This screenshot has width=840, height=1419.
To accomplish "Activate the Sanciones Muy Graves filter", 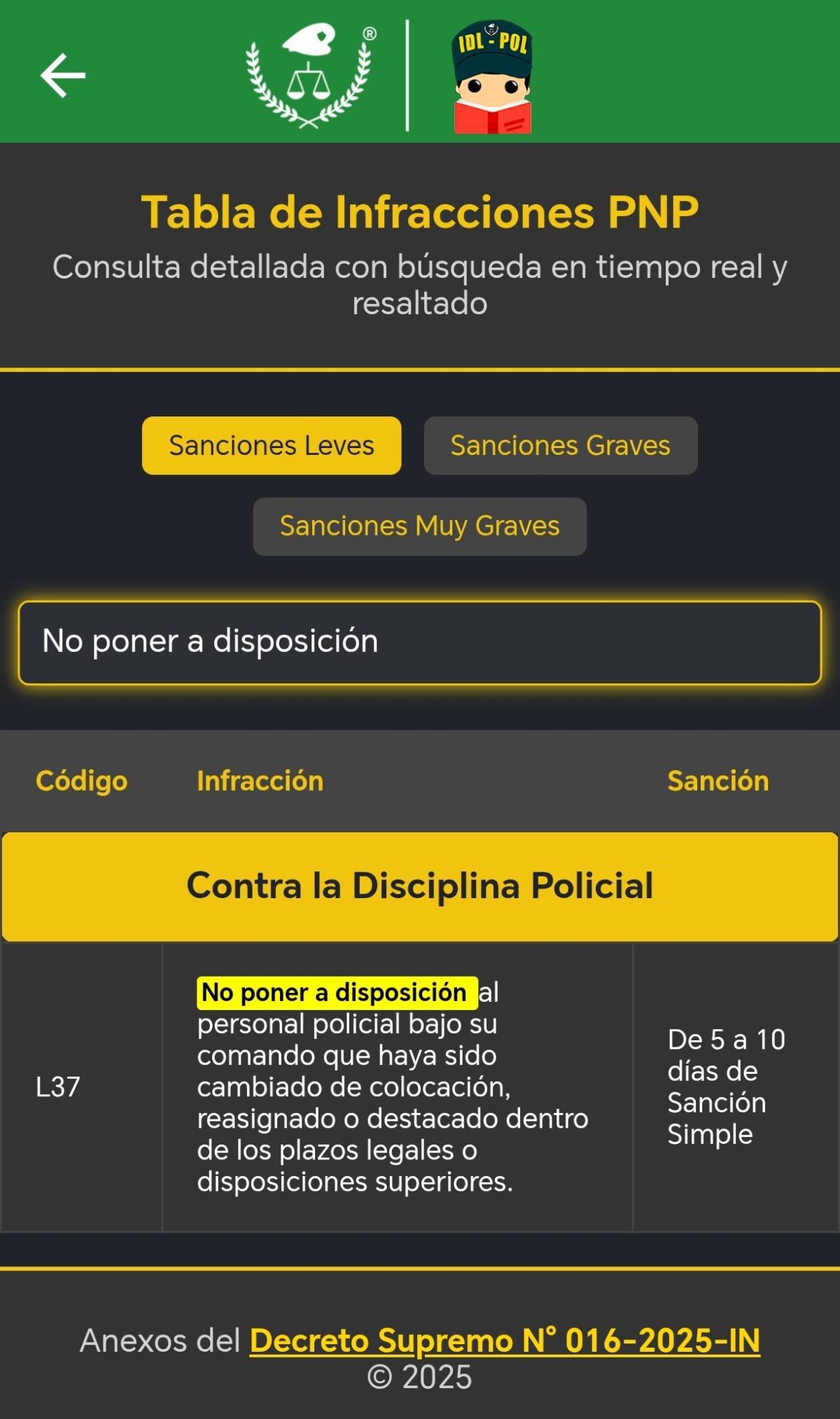I will [x=419, y=526].
